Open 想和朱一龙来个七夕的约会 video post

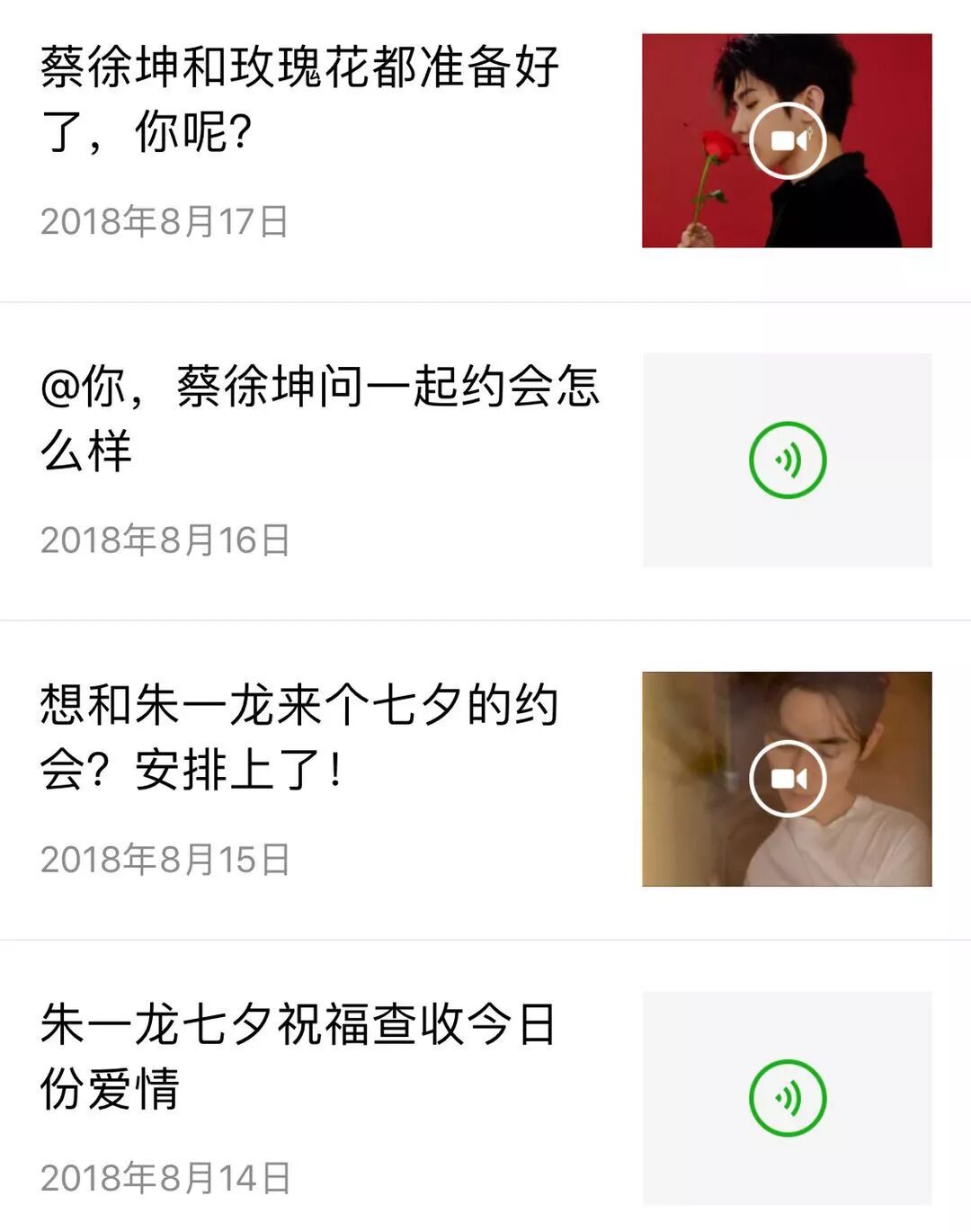(x=299, y=737)
